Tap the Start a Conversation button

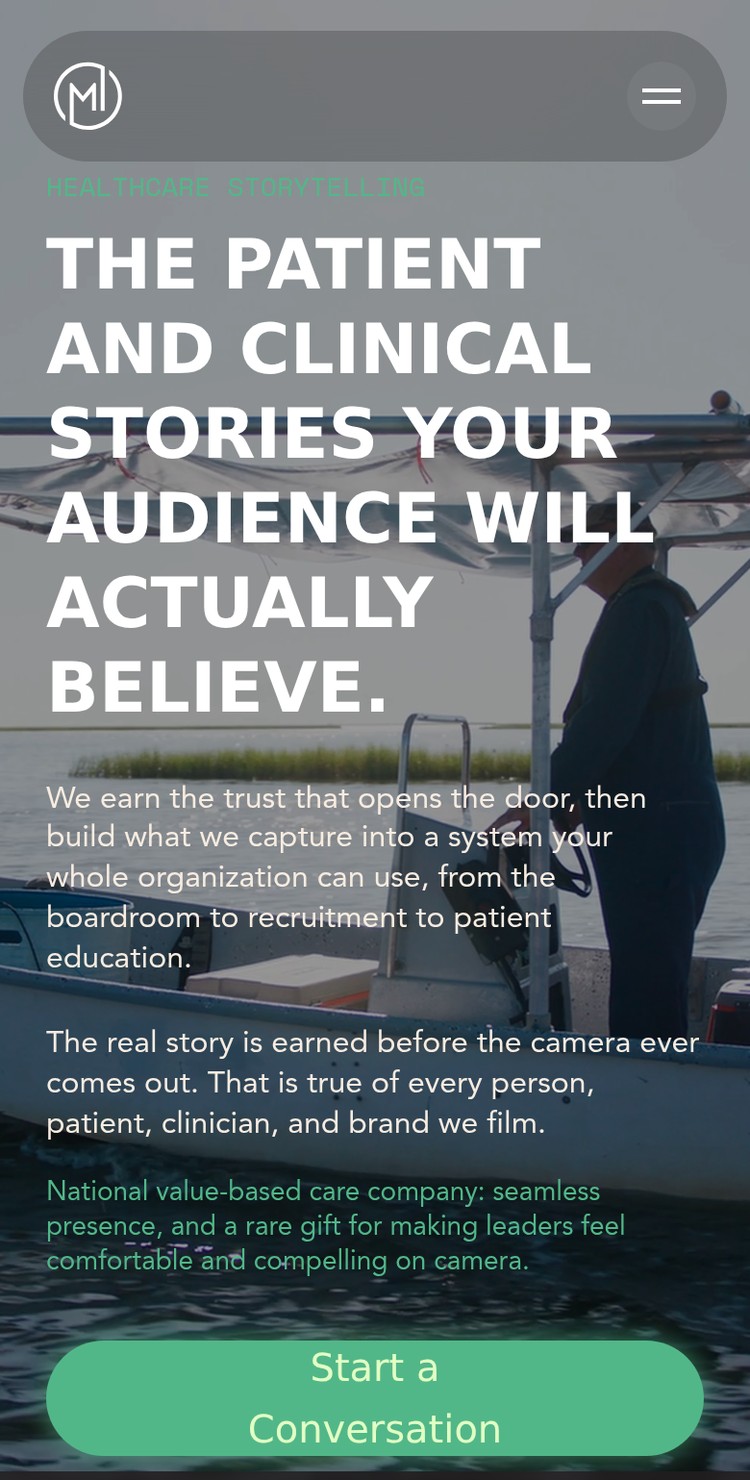[375, 1398]
